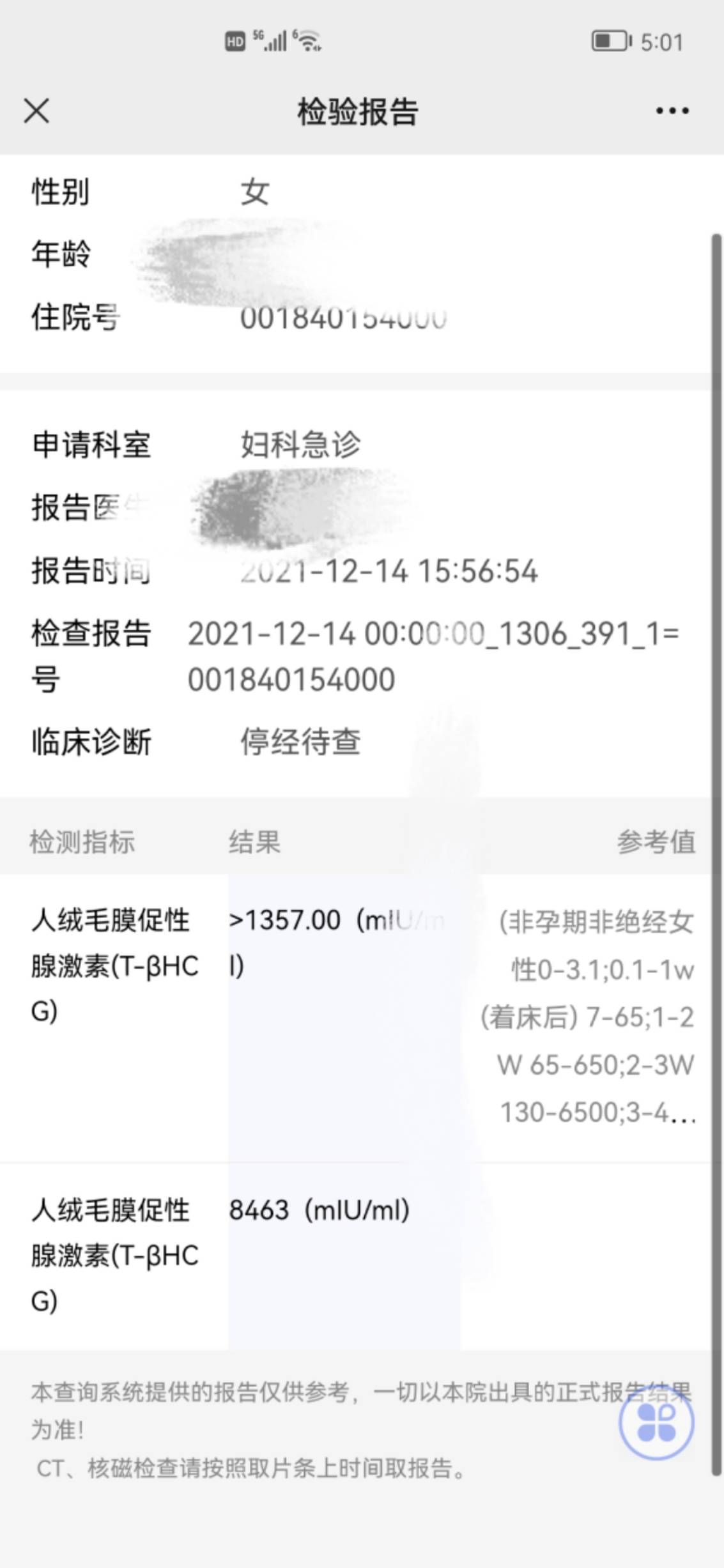
Task: Tap the floating four-leaf assistant button
Action: (x=656, y=1423)
